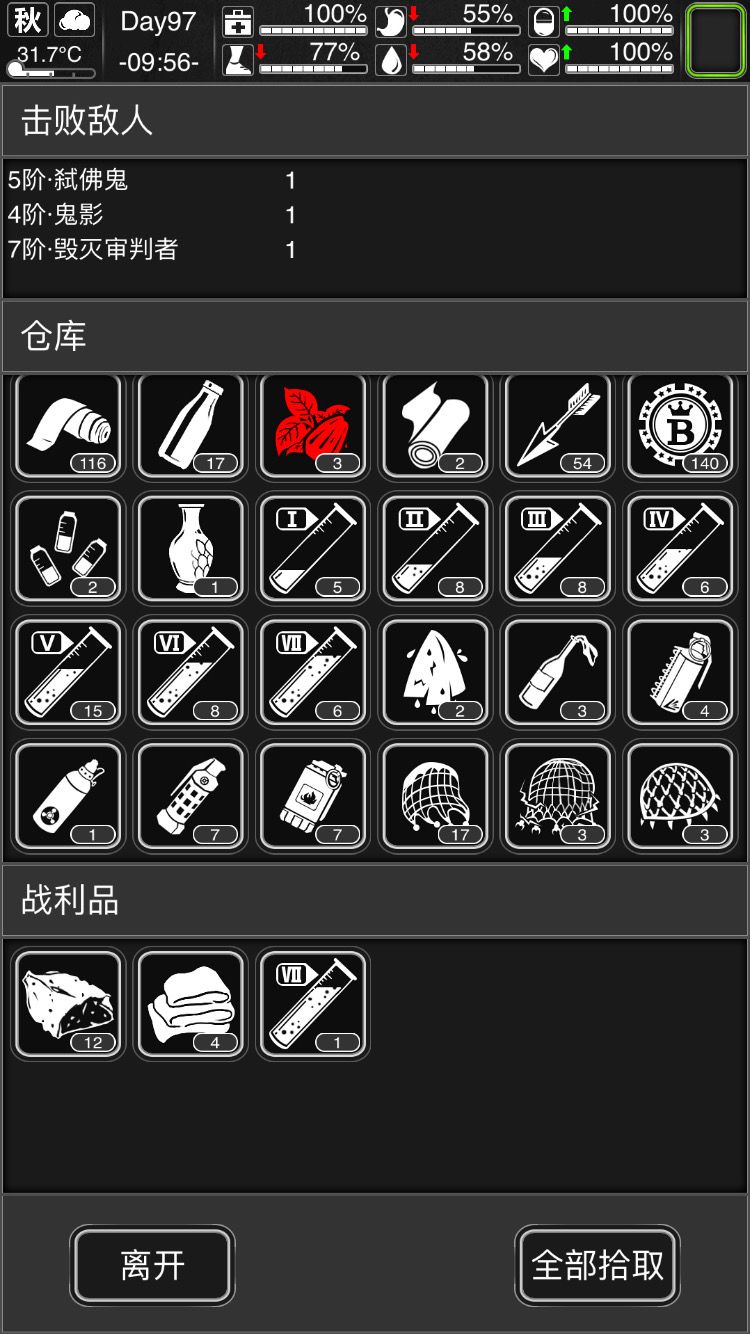
Task: Select the grenade item in the warehouse
Action: coord(679,672)
